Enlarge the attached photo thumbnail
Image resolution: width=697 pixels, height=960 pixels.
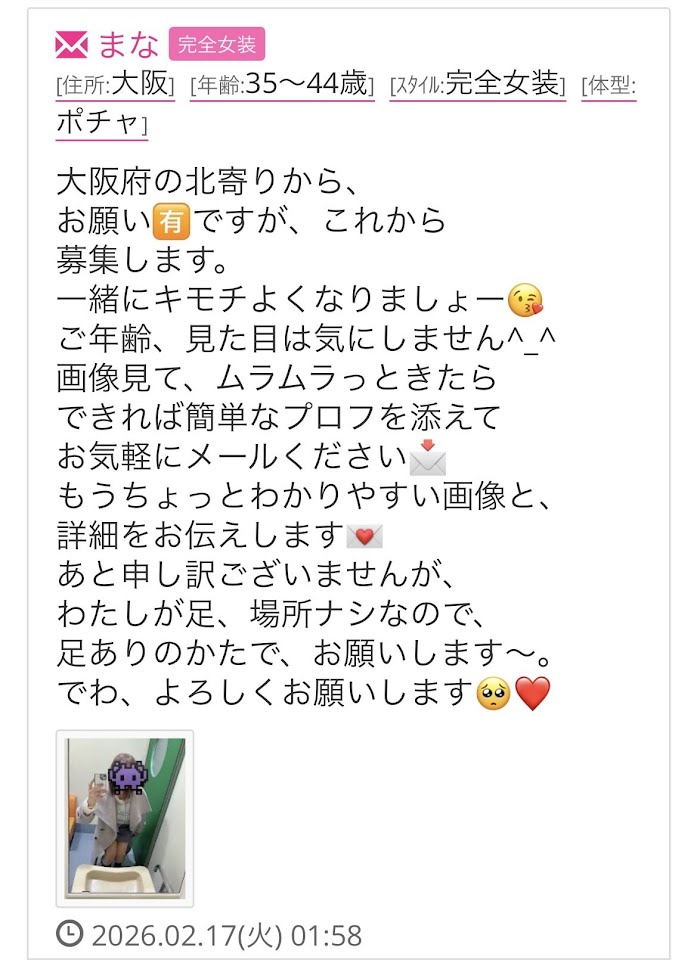tap(125, 817)
